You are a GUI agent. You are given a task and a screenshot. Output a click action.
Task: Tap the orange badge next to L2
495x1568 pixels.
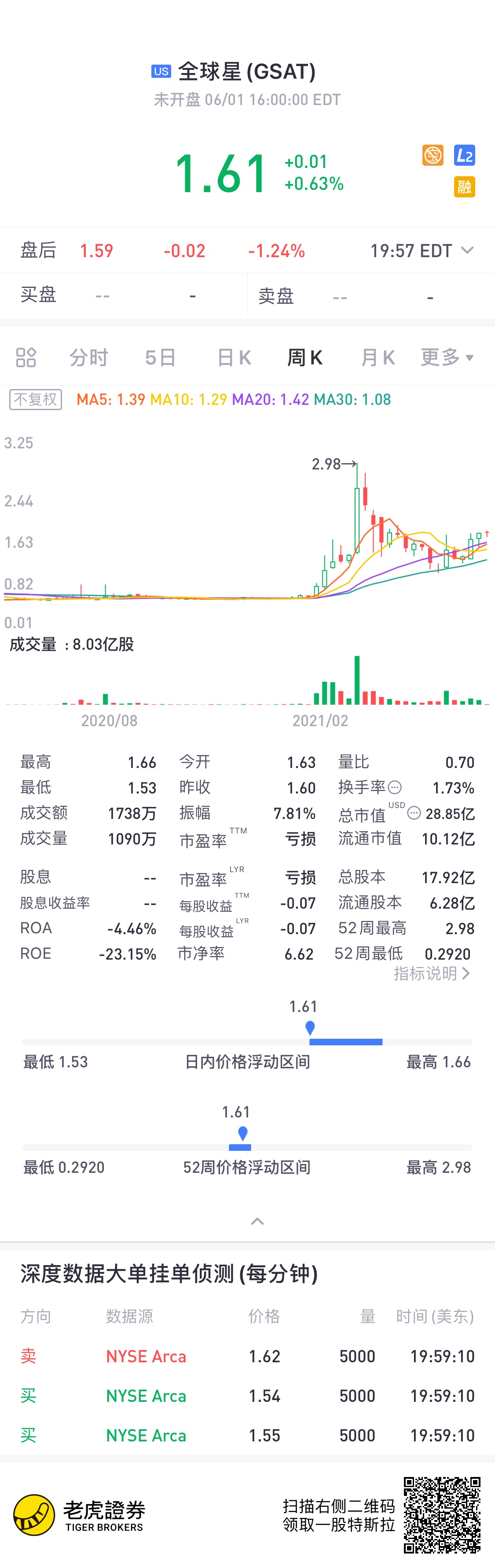(433, 155)
